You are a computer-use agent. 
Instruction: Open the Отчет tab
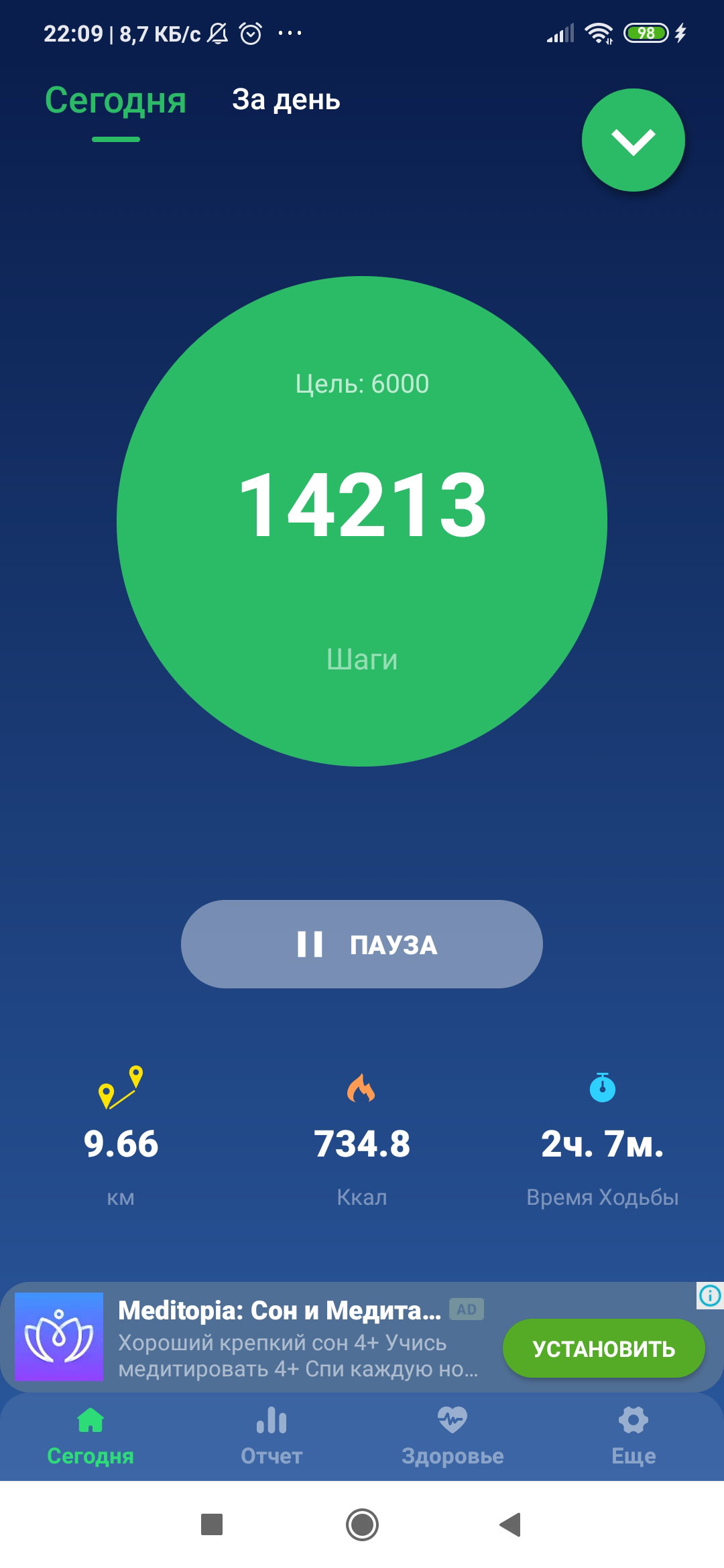pos(271,1437)
